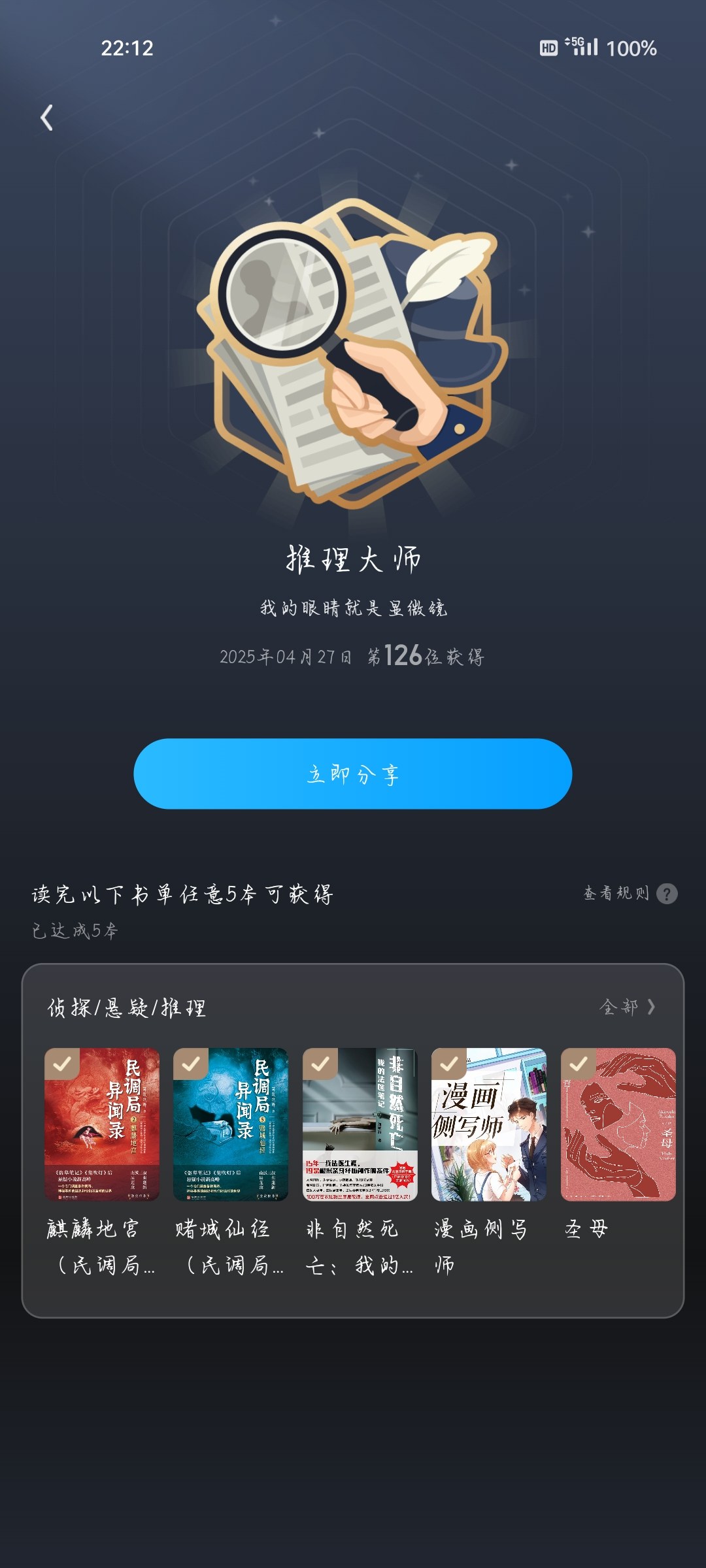View 全部 books in 侦探/悬疑/推理

[x=628, y=1007]
